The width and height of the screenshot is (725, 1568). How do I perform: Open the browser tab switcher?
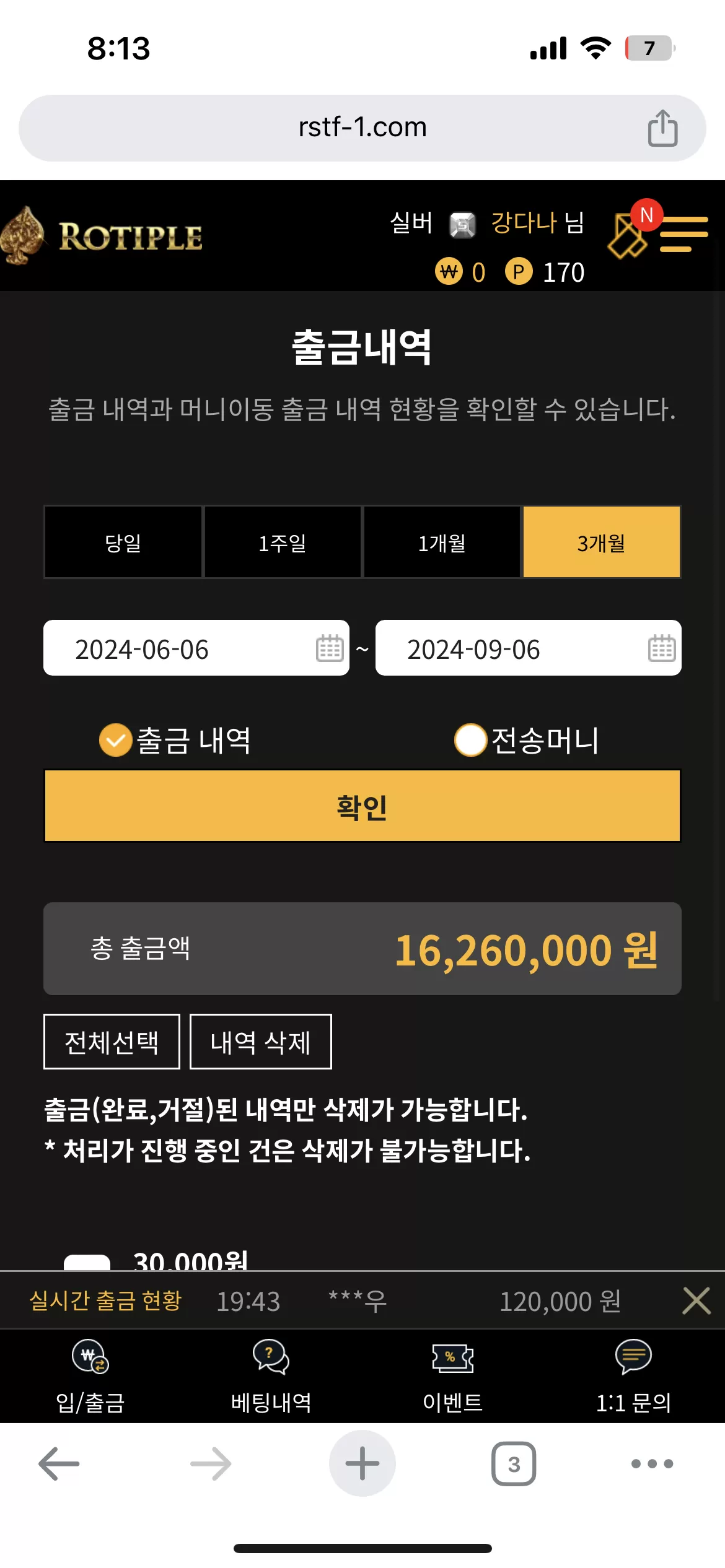click(x=514, y=1464)
